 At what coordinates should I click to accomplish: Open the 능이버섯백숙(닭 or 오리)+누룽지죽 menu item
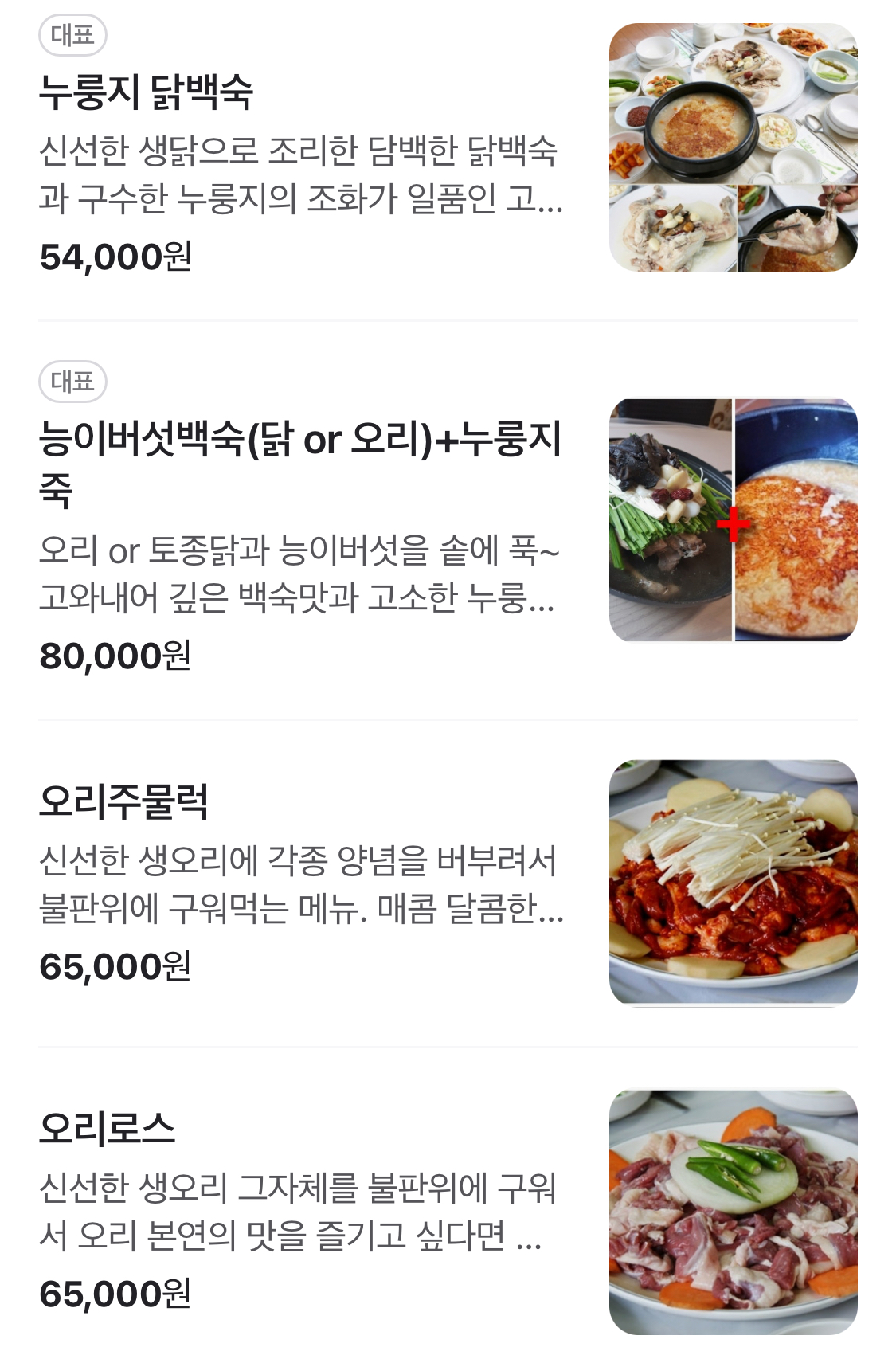(x=299, y=462)
